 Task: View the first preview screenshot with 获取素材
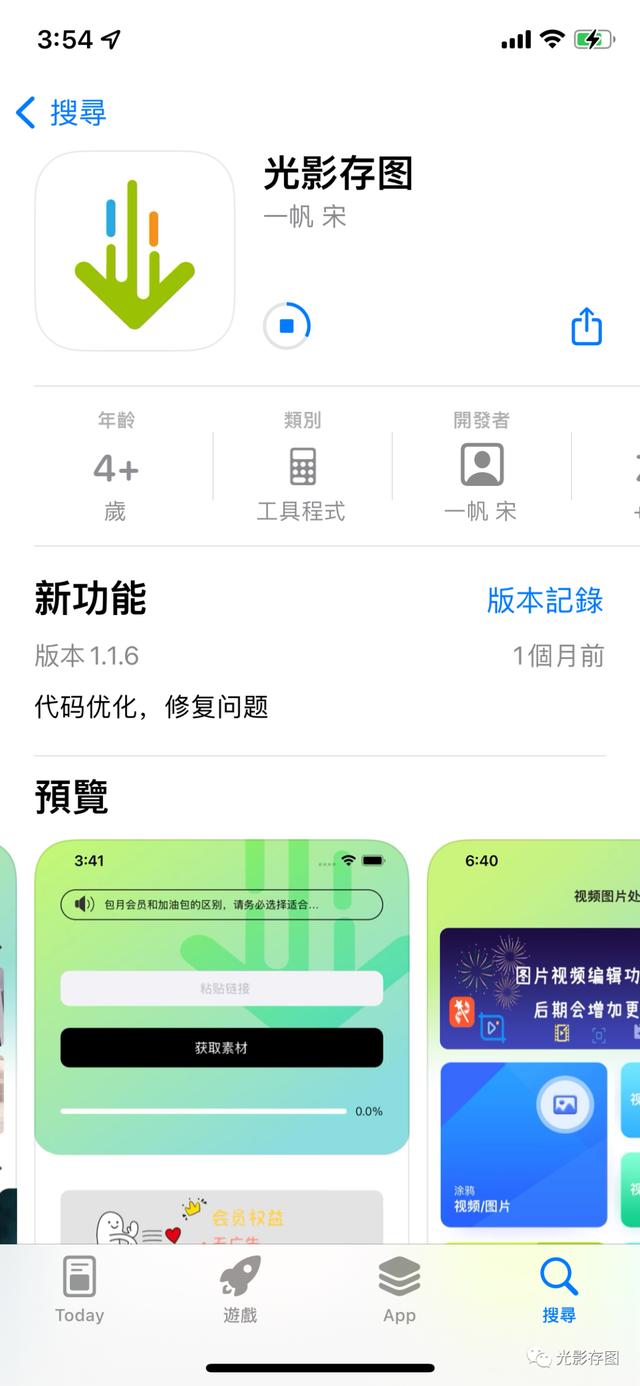coord(222,1040)
